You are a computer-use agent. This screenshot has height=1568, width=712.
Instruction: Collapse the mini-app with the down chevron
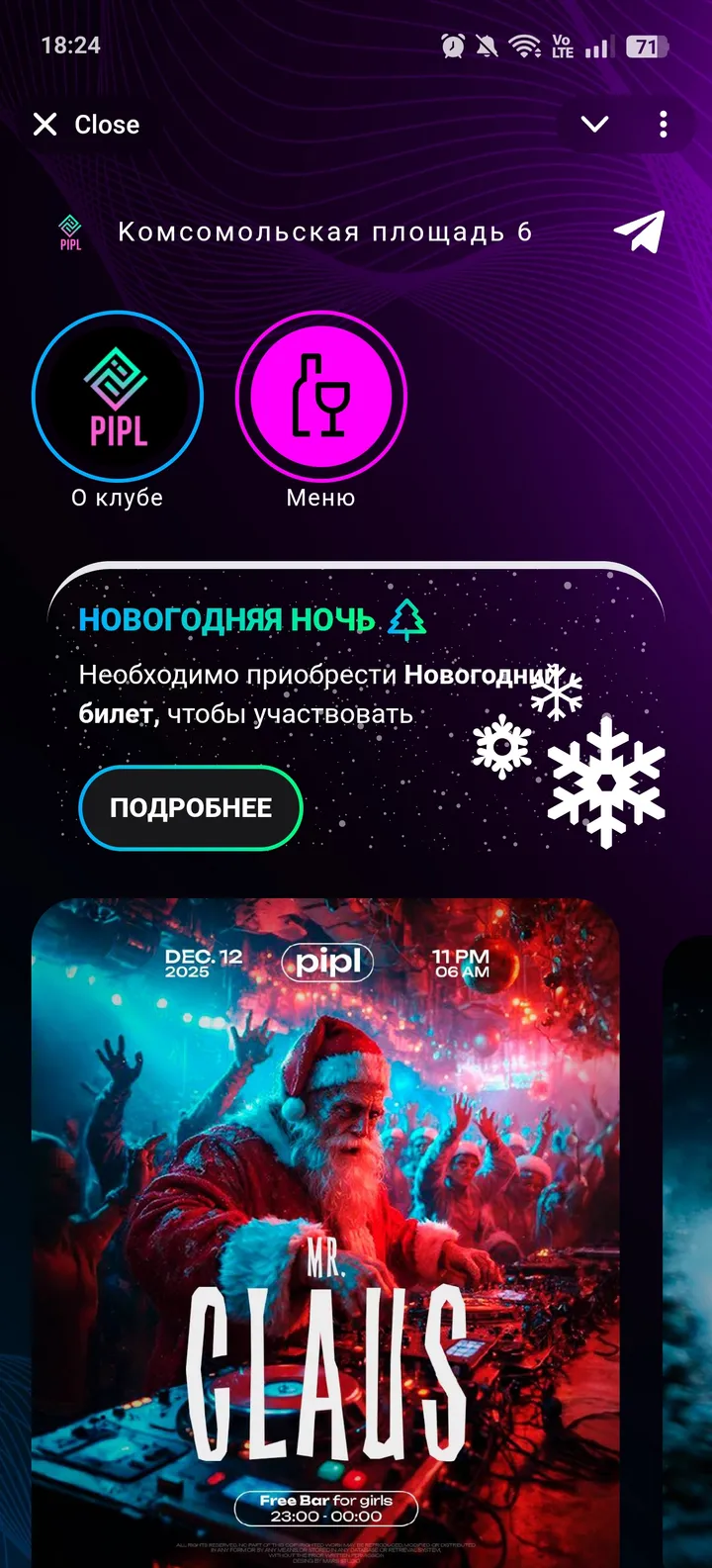(x=594, y=125)
